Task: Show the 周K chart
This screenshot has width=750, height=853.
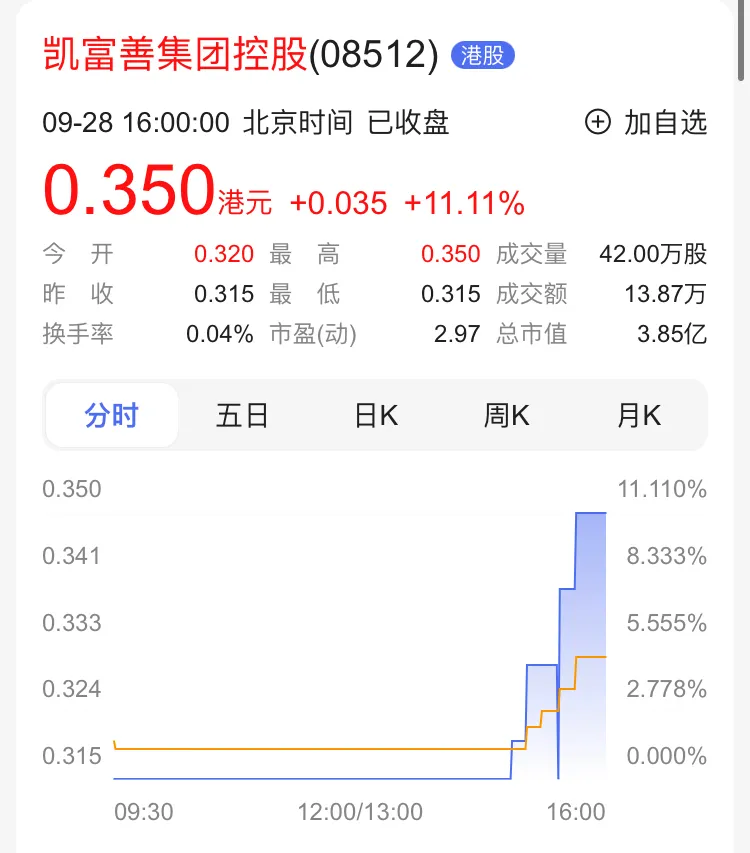Action: coord(507,415)
